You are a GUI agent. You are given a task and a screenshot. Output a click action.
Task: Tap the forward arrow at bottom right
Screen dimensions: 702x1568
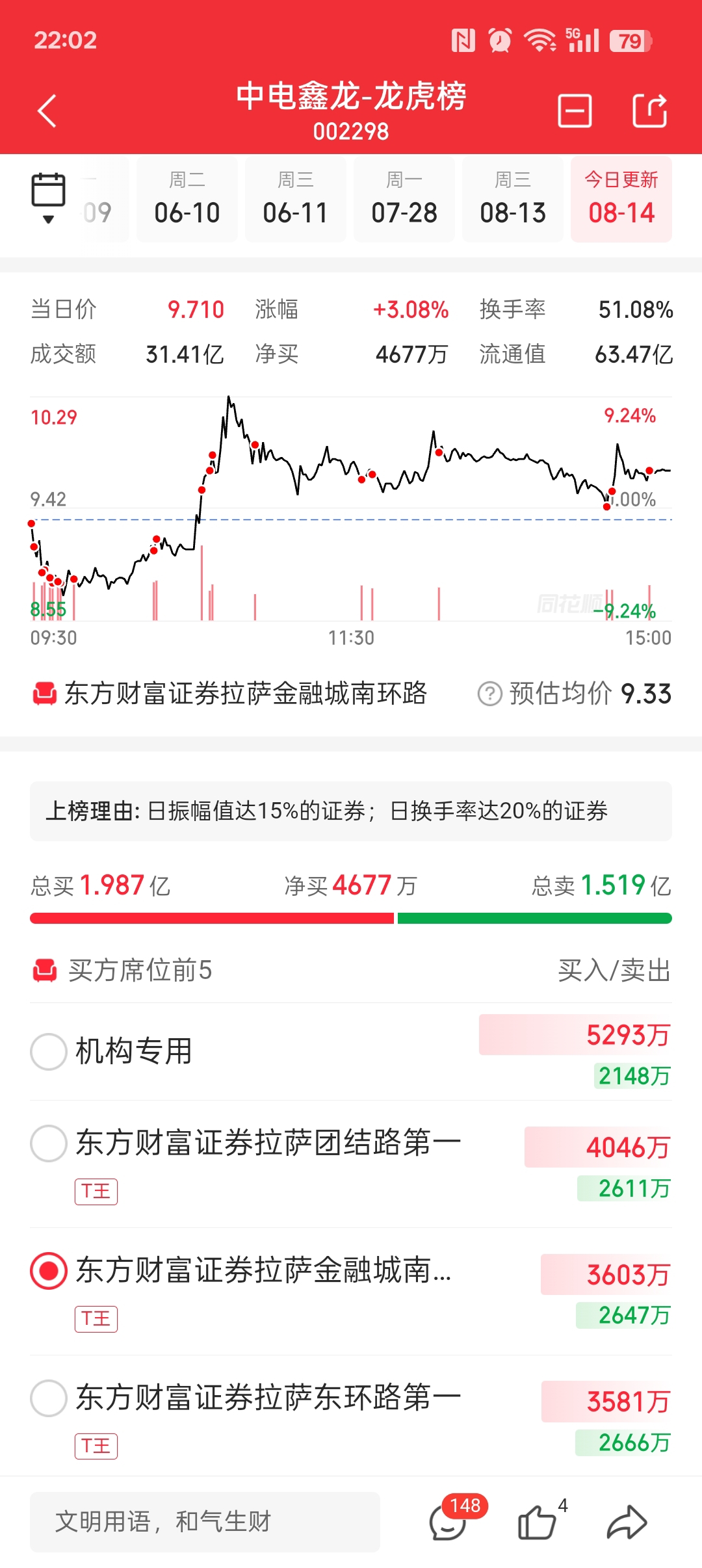coord(627,1522)
